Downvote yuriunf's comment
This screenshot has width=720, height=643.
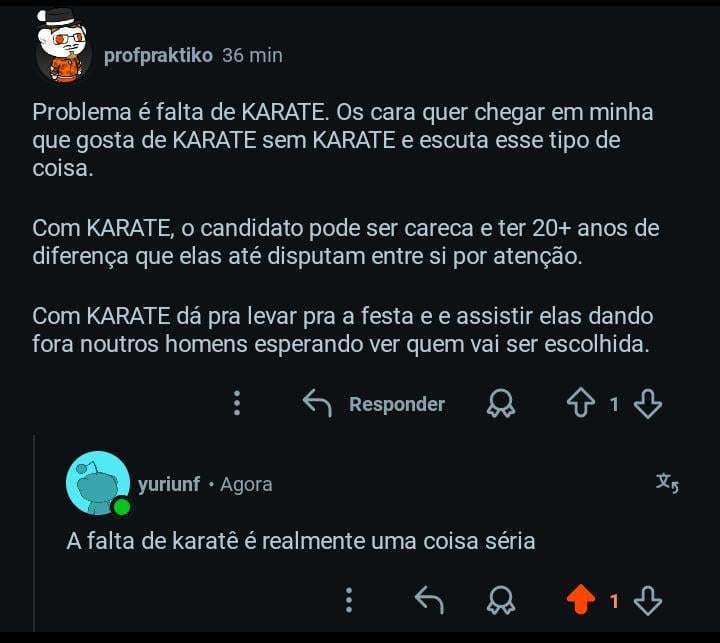648,600
